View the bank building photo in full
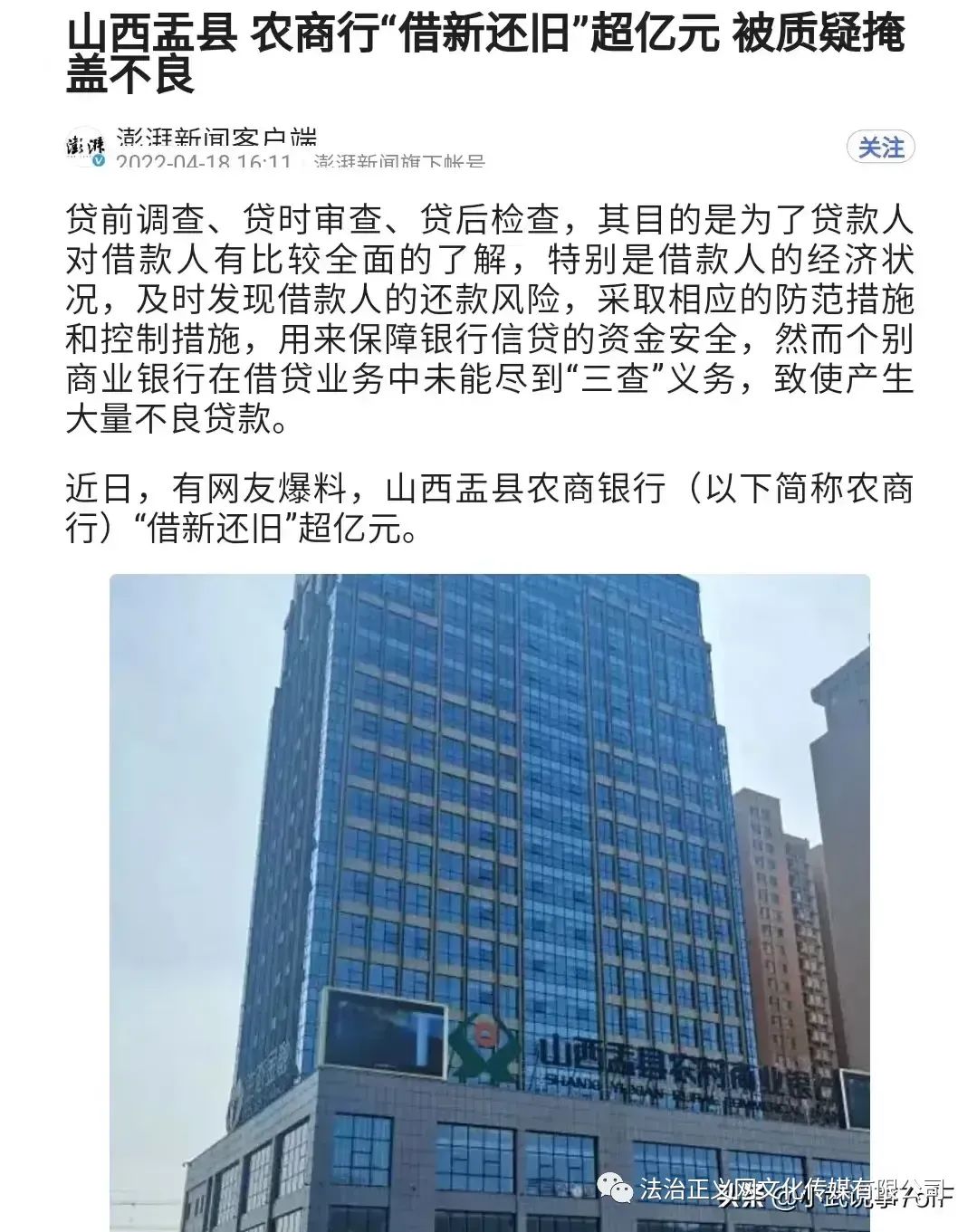 point(489,901)
